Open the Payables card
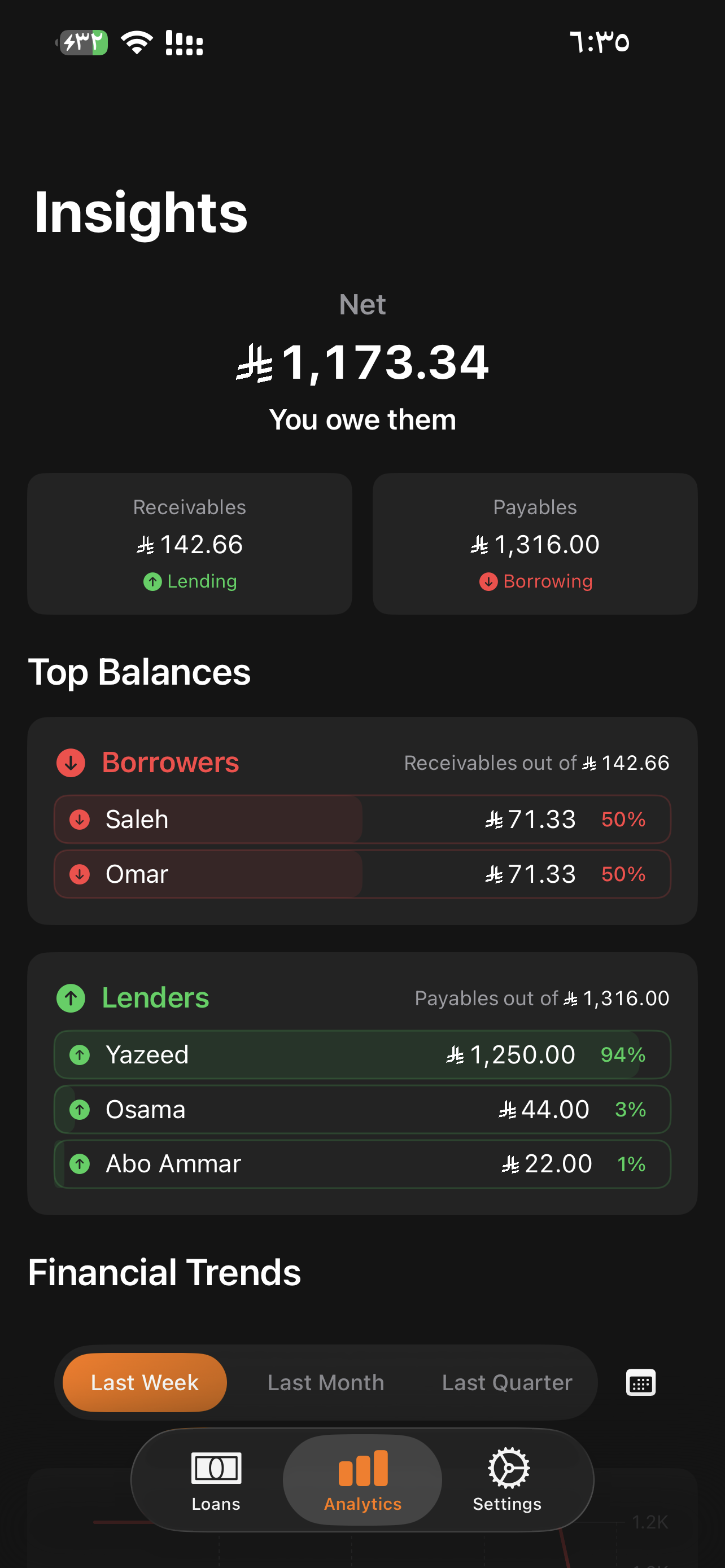 (x=535, y=543)
